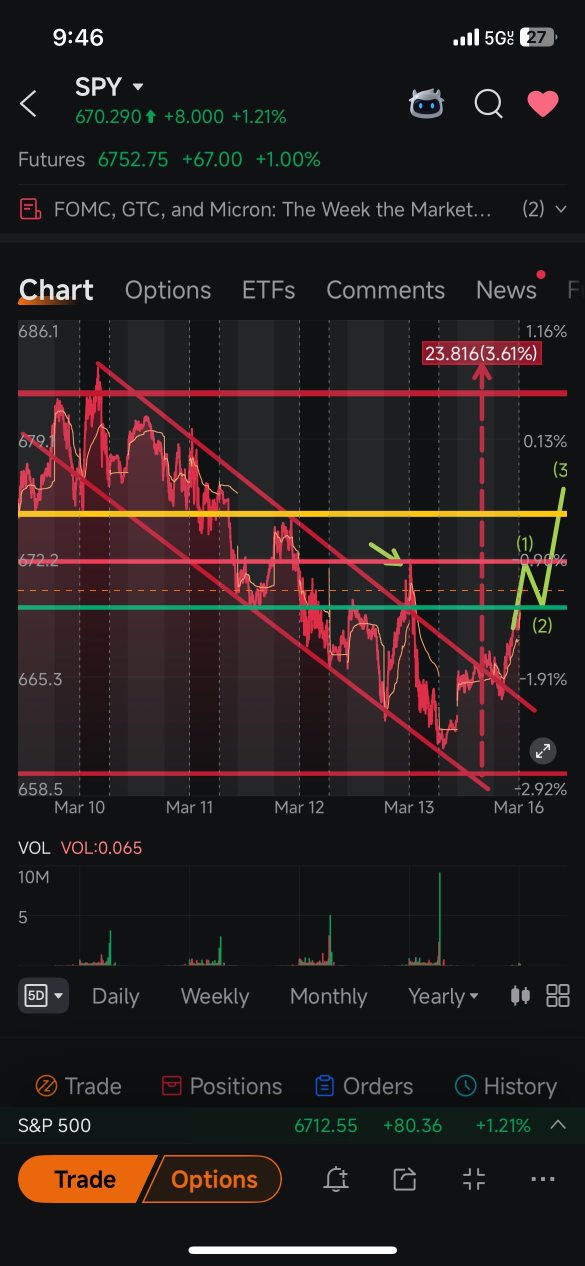The image size is (585, 1266).
Task: Open the 5D timeframe dropdown
Action: point(44,996)
